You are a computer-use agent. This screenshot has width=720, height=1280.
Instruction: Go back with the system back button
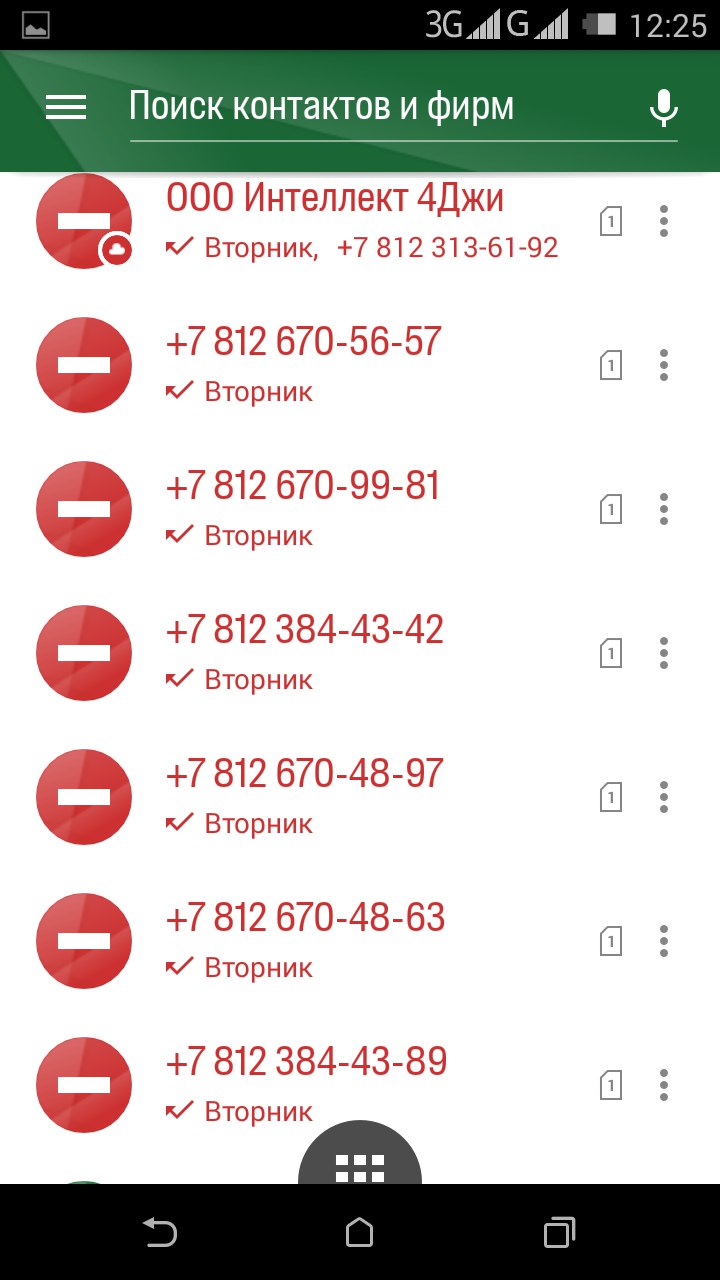(160, 1232)
